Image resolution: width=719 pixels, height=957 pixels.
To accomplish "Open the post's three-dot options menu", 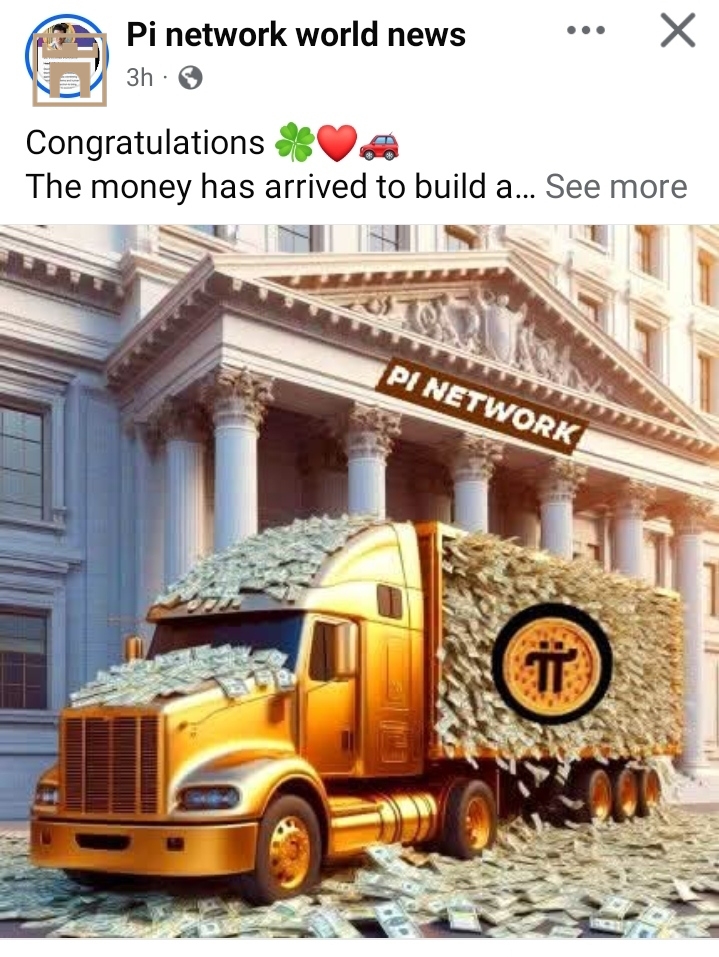I will (585, 31).
